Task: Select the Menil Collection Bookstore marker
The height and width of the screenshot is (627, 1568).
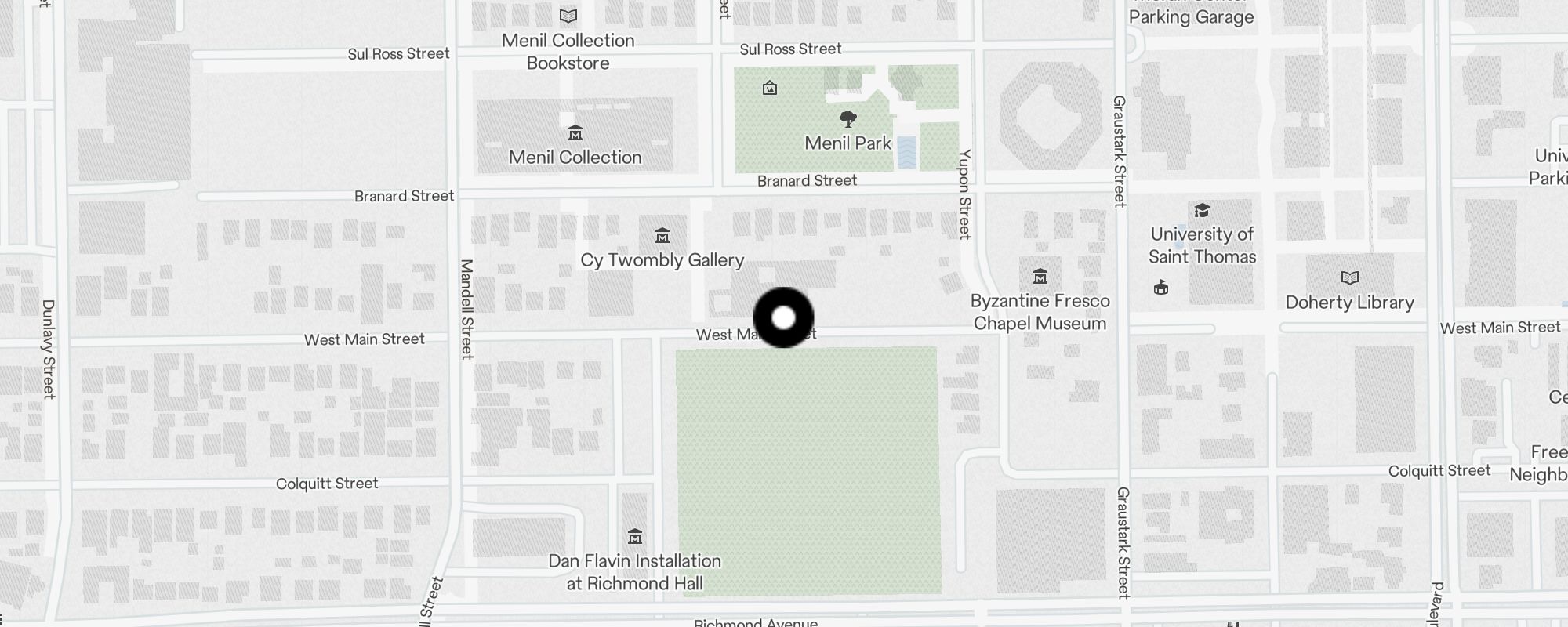Action: (x=568, y=16)
